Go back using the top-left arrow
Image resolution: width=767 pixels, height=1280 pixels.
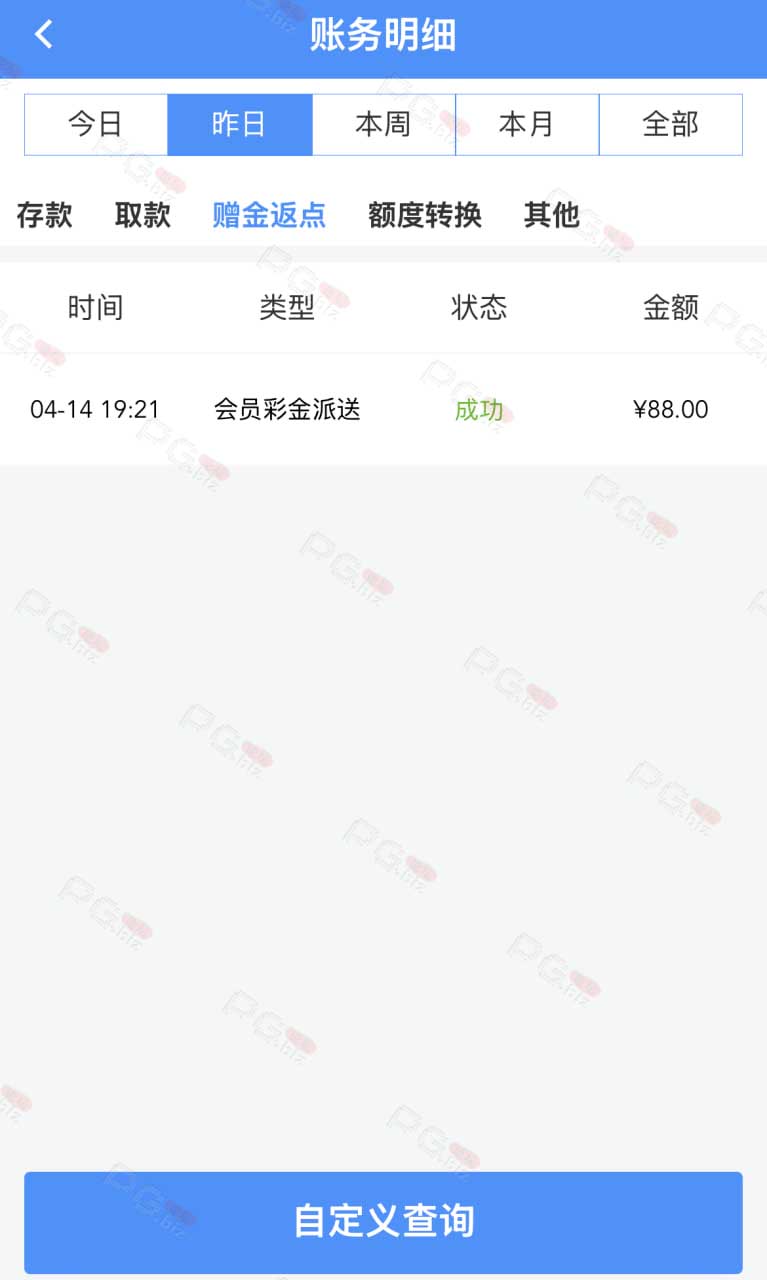click(x=43, y=36)
